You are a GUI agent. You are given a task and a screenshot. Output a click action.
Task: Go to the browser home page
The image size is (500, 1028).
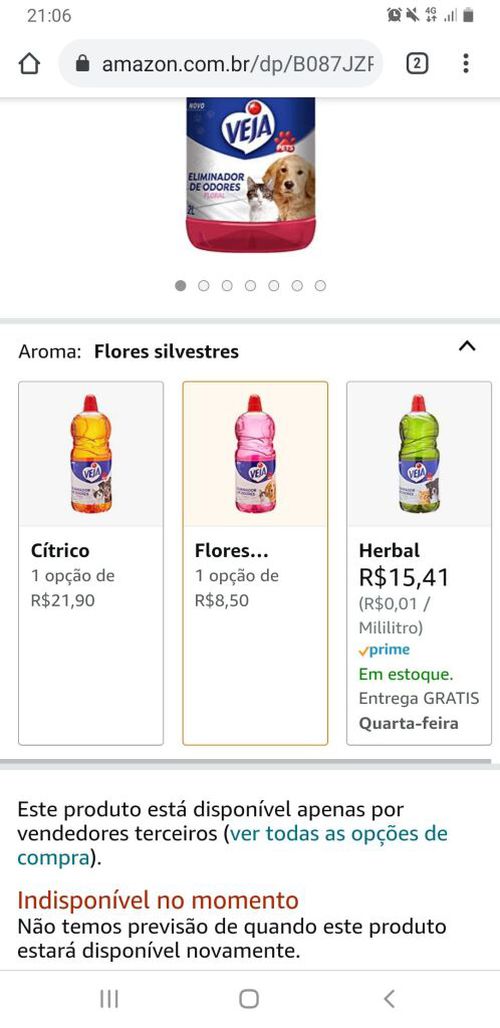[29, 64]
